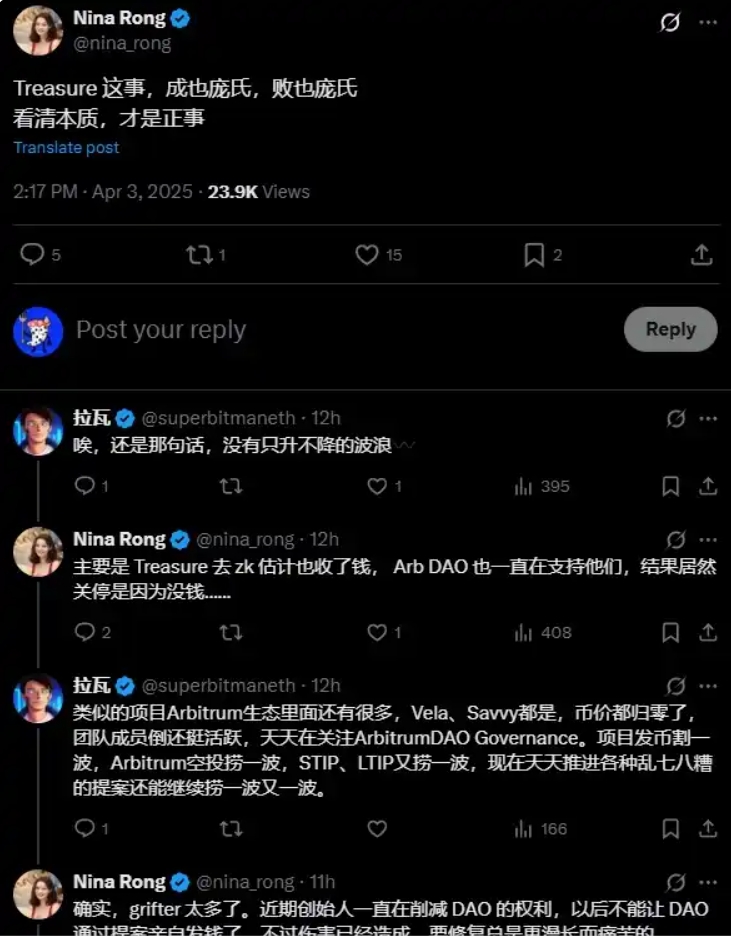Open Grok icon on the main post

click(x=670, y=22)
